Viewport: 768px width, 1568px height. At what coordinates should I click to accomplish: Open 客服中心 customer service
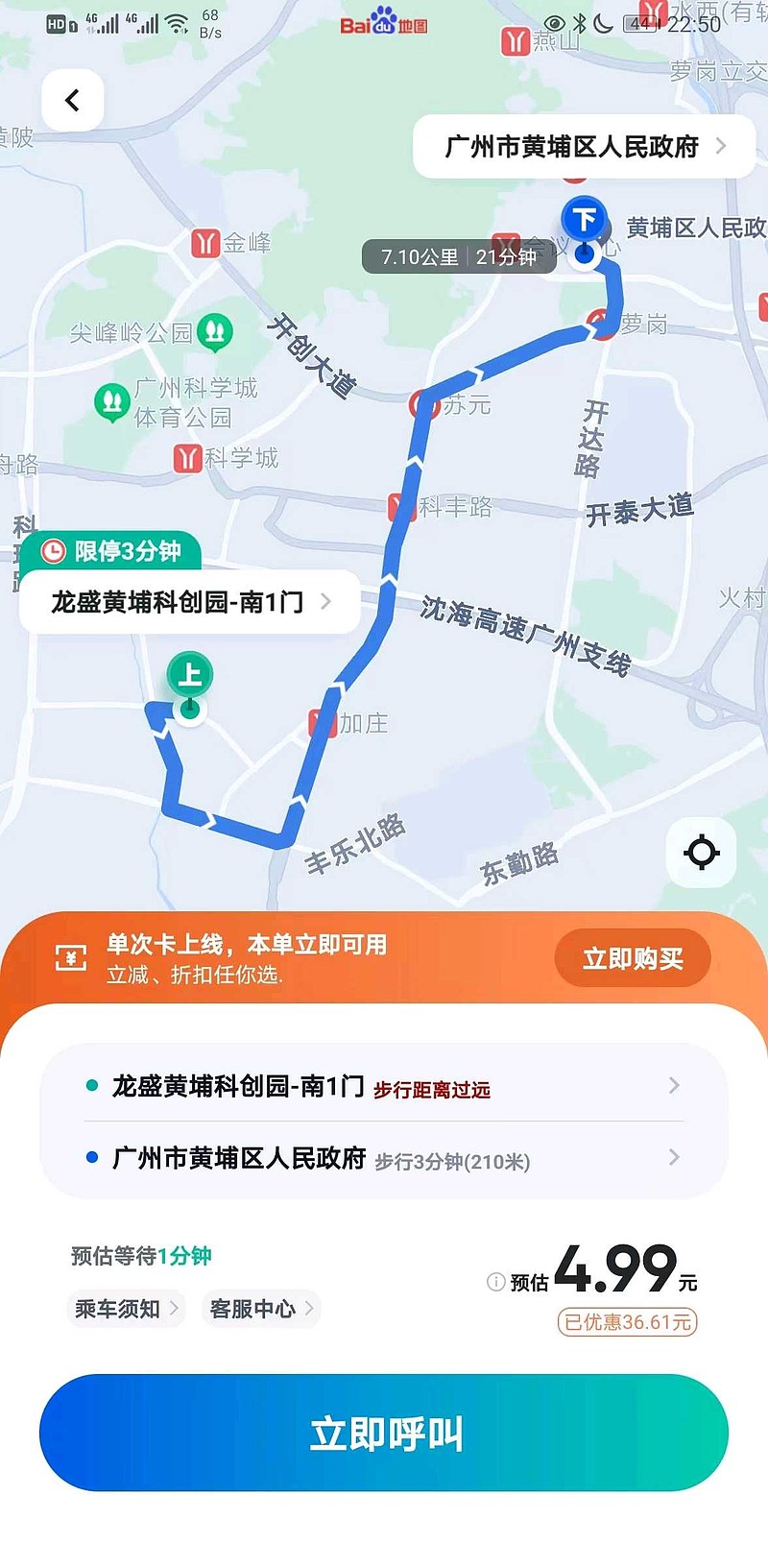[x=261, y=1309]
